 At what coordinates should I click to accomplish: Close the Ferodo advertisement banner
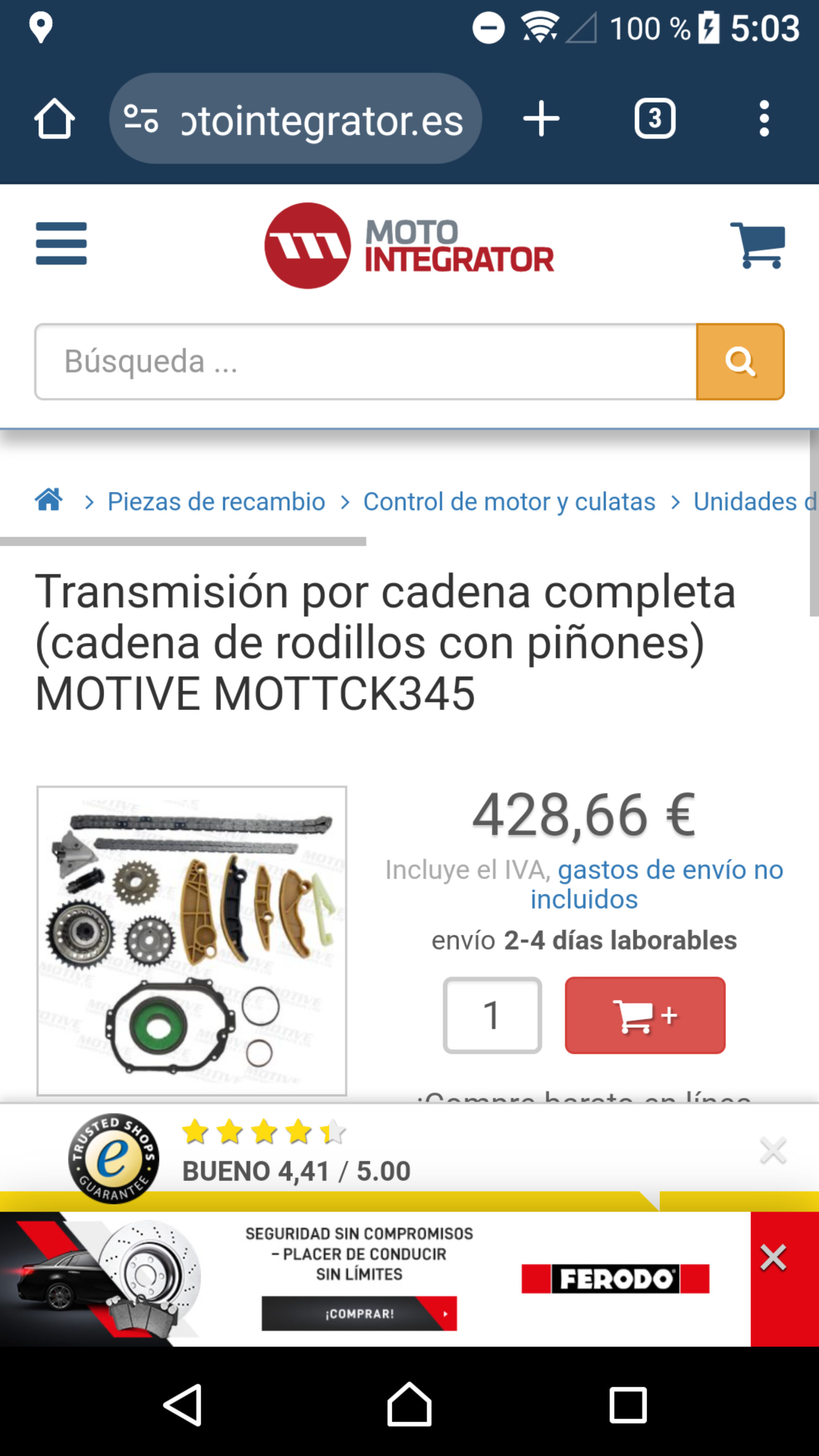click(773, 1258)
